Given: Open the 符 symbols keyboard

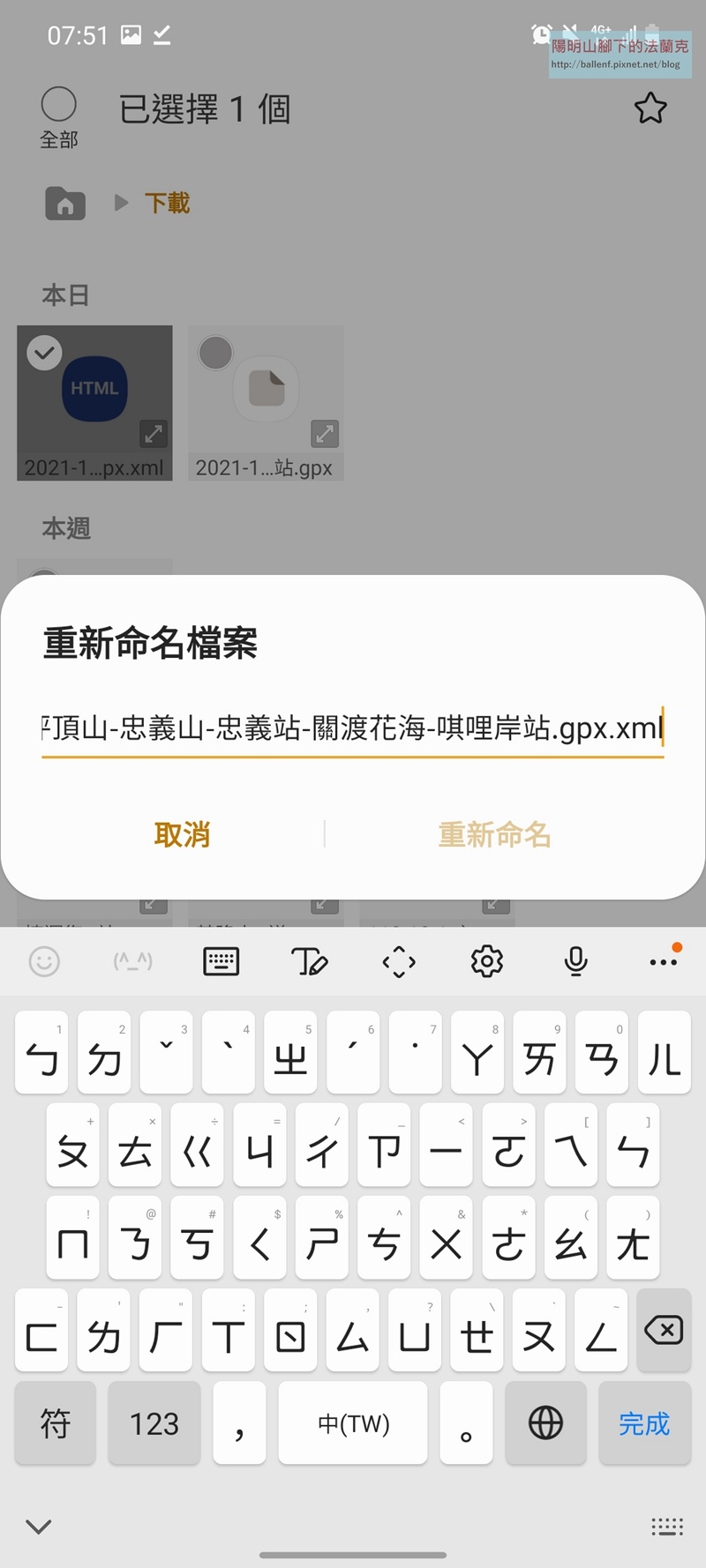Looking at the screenshot, I should [55, 1423].
